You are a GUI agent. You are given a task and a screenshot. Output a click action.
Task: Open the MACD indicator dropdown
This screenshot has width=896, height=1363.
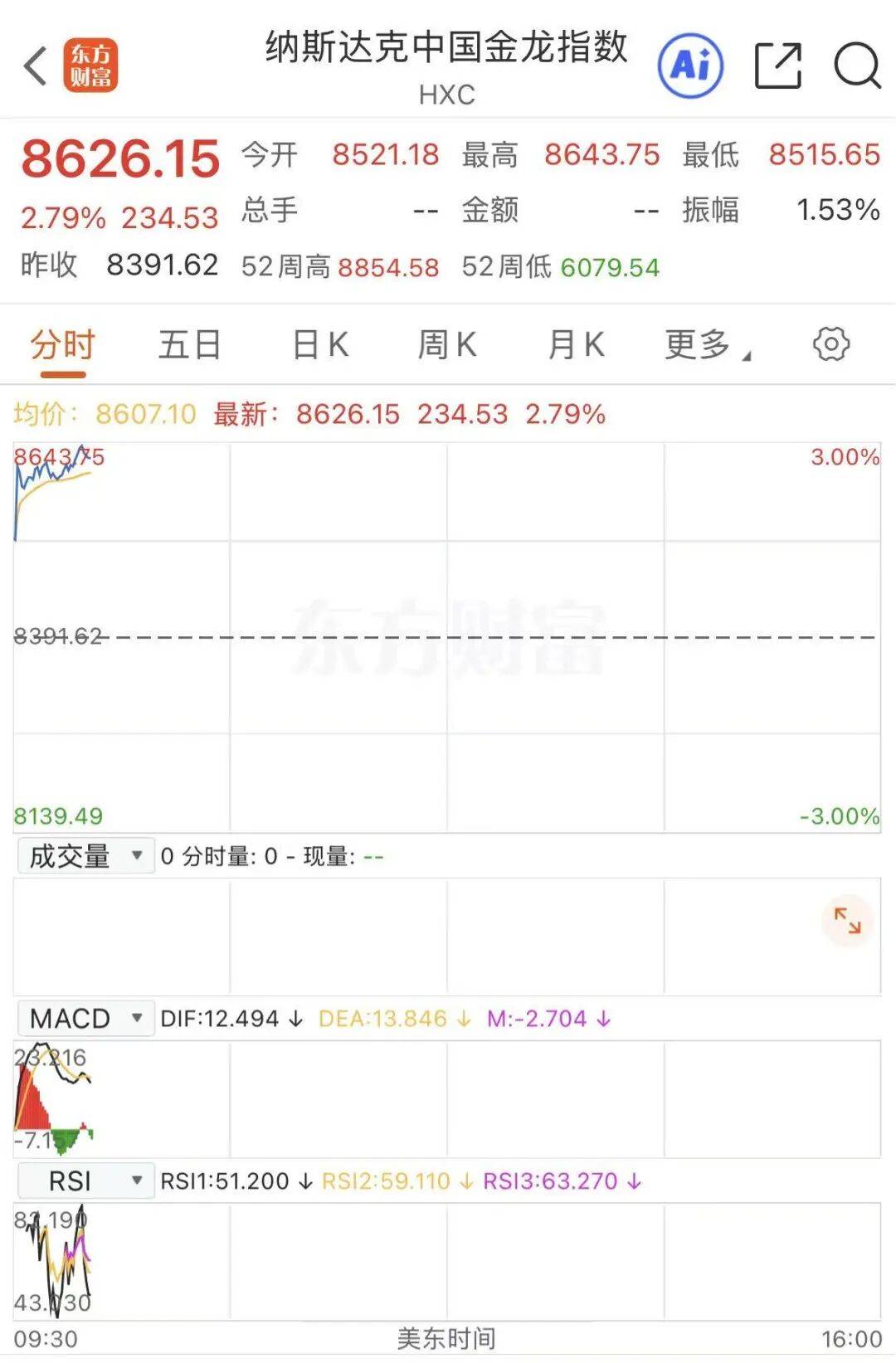tap(85, 1019)
